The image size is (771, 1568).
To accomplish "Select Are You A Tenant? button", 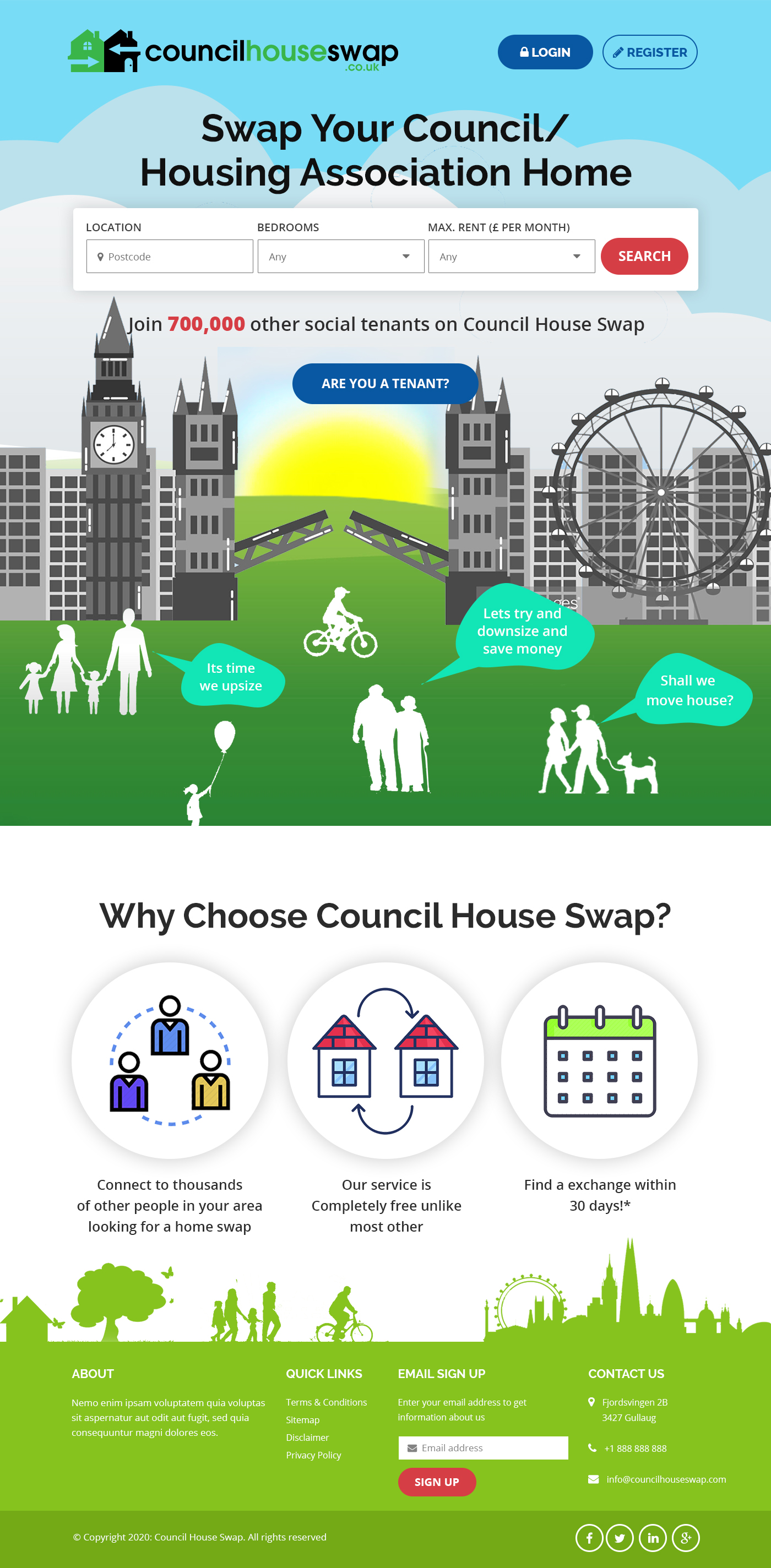I will tap(385, 384).
